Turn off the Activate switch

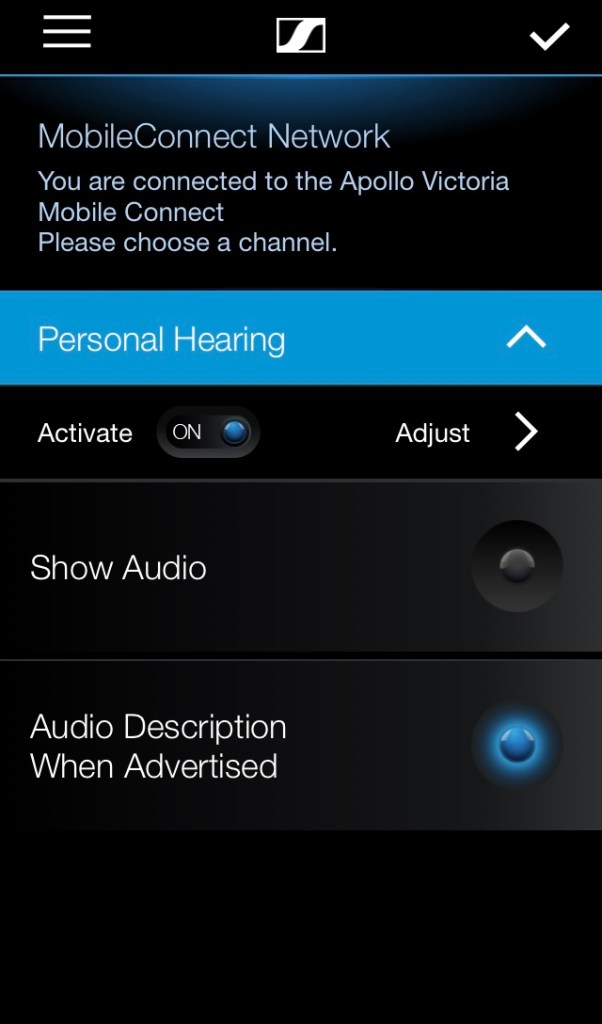point(208,433)
